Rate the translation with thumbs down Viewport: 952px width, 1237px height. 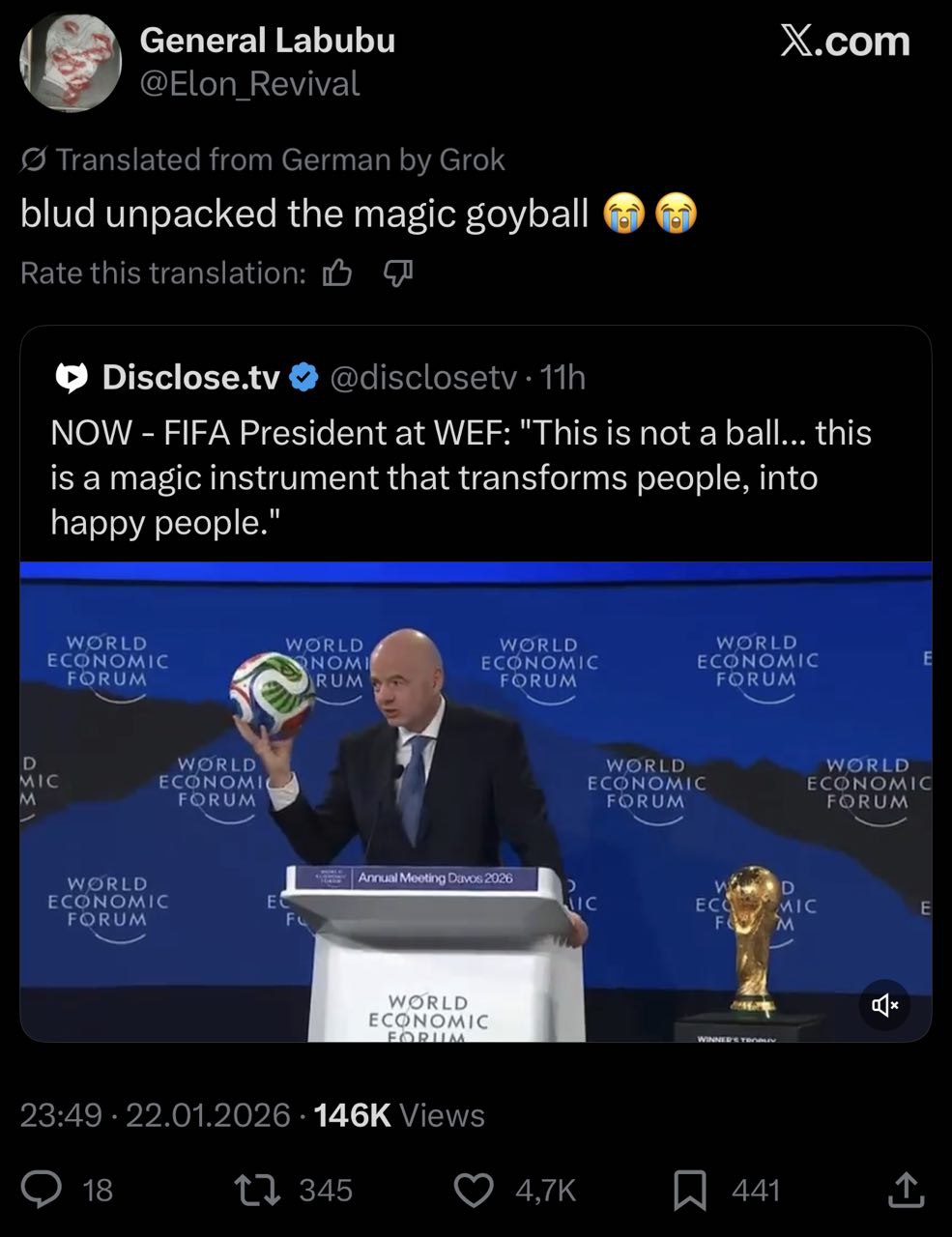[x=398, y=273]
